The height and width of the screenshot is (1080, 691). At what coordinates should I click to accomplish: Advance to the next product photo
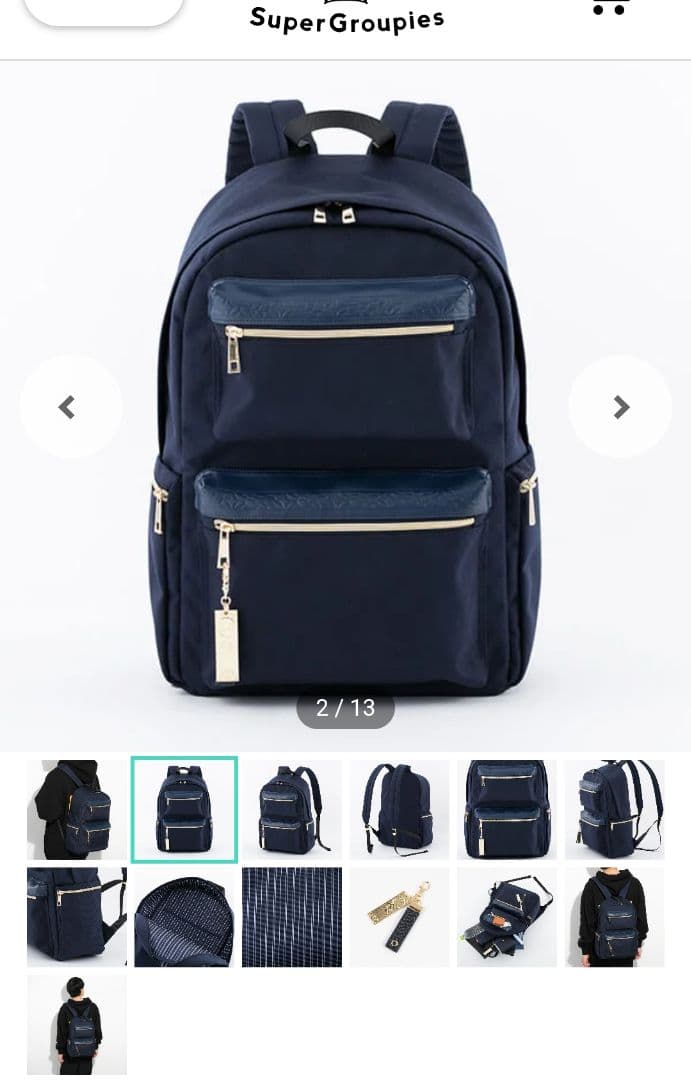[x=621, y=407]
